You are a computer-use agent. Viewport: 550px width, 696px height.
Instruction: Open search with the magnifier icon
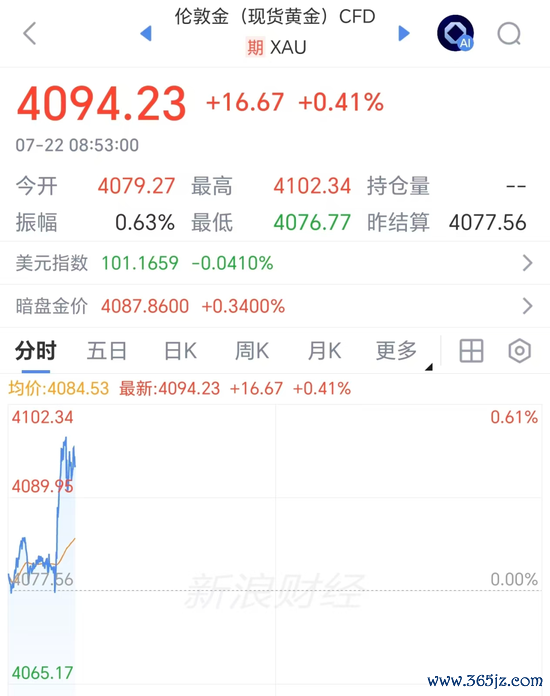point(509,34)
